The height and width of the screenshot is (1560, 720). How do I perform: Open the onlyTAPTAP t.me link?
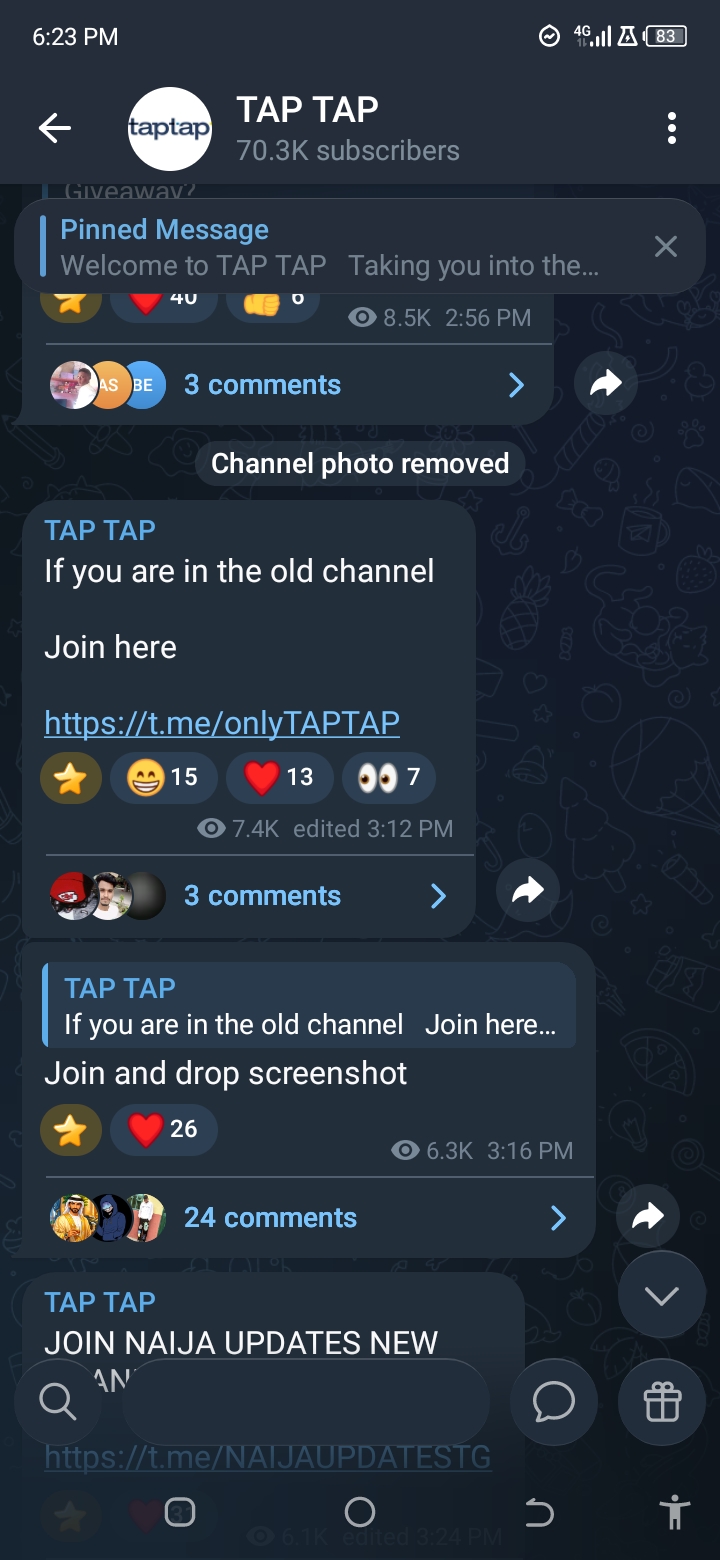click(x=222, y=722)
